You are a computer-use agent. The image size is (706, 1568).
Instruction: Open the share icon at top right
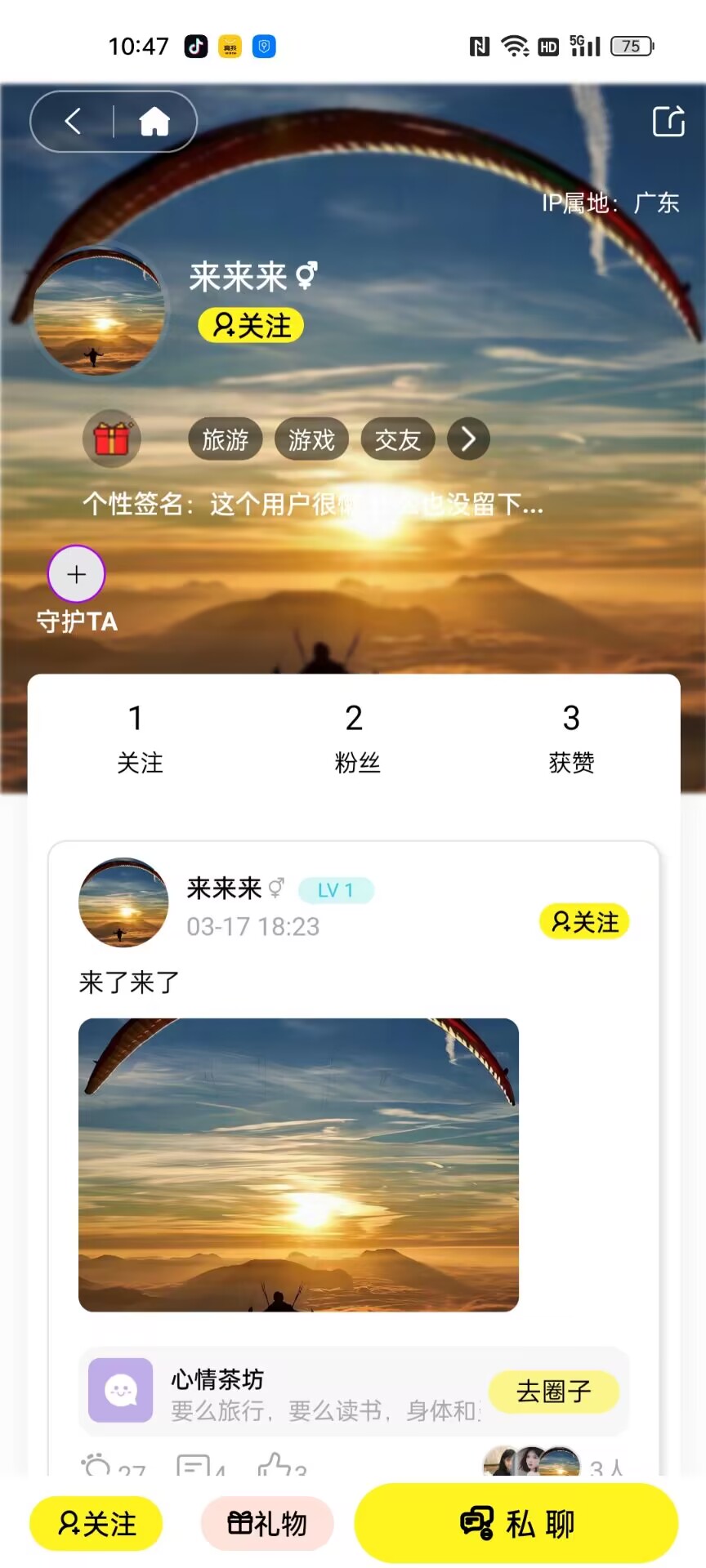[668, 121]
